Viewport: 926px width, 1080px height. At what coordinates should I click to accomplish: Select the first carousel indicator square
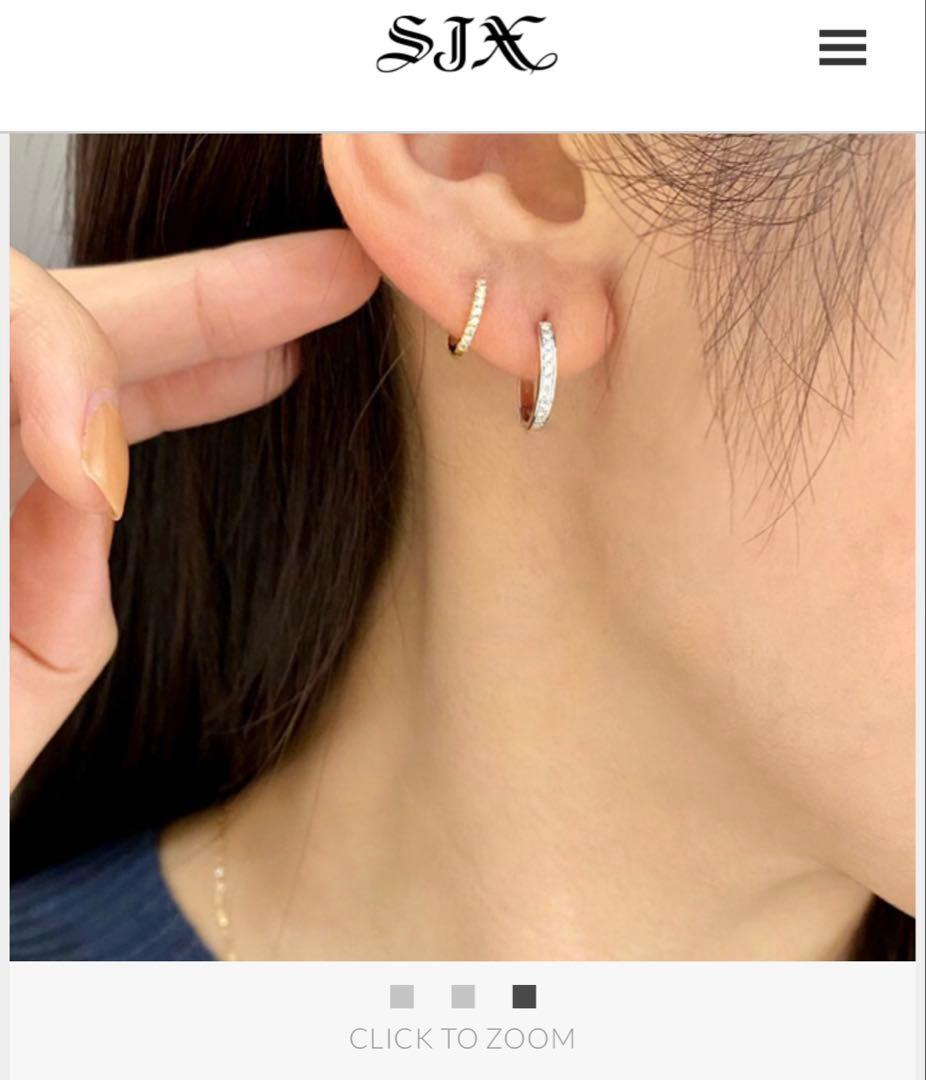click(402, 997)
